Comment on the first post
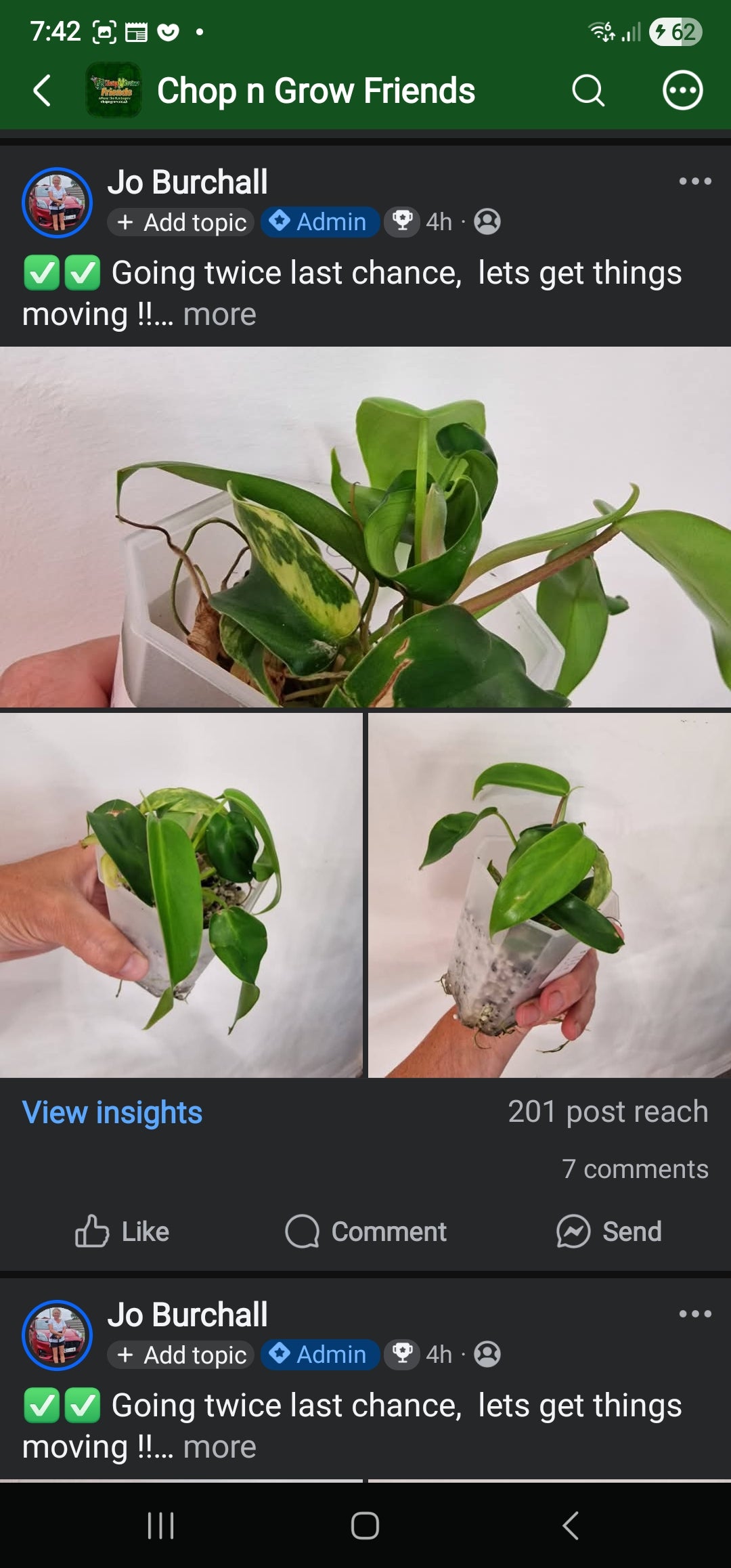Viewport: 731px width, 1568px height. pyautogui.click(x=365, y=1232)
